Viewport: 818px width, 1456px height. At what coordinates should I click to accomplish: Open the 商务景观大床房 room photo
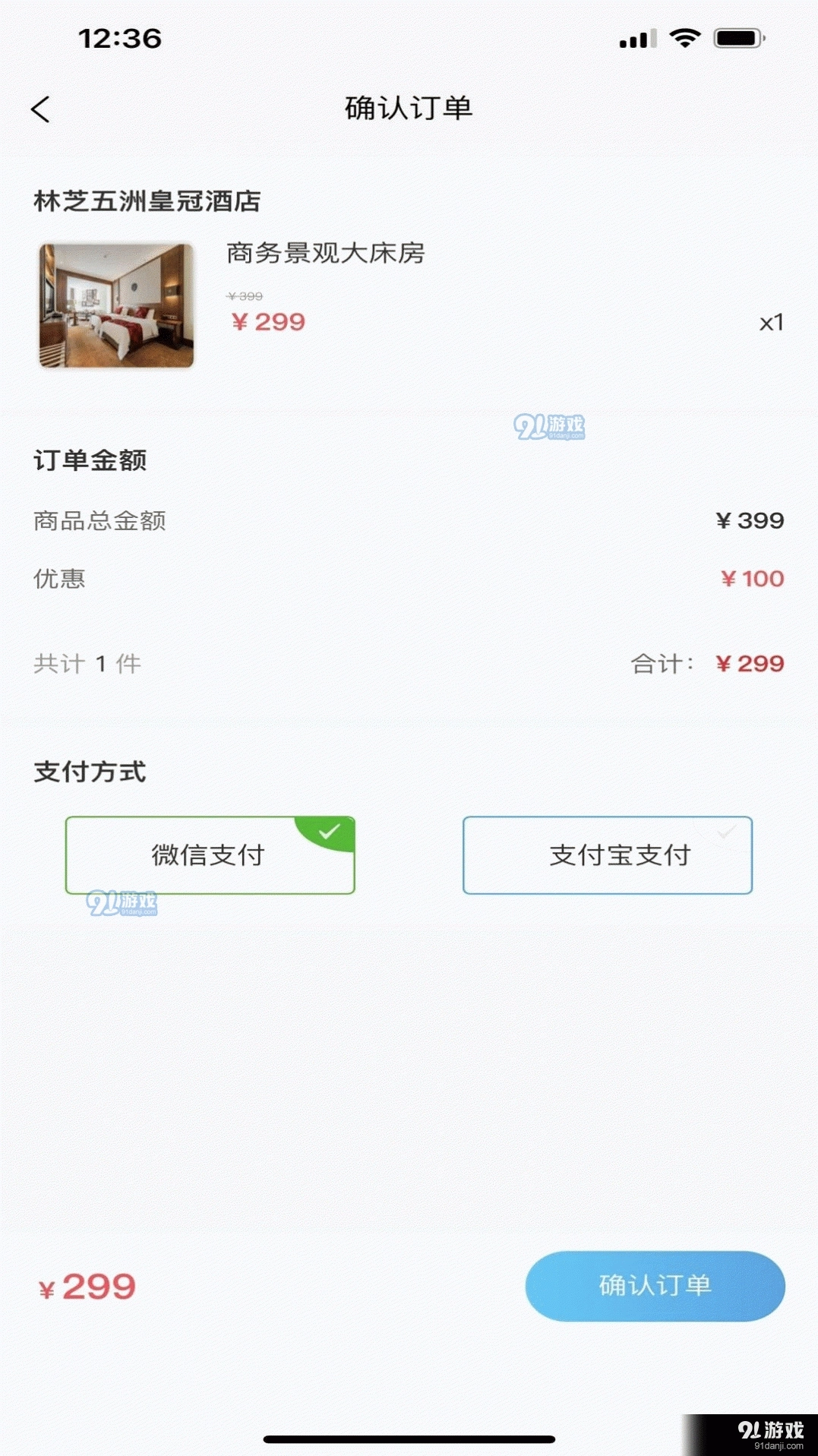pyautogui.click(x=116, y=305)
